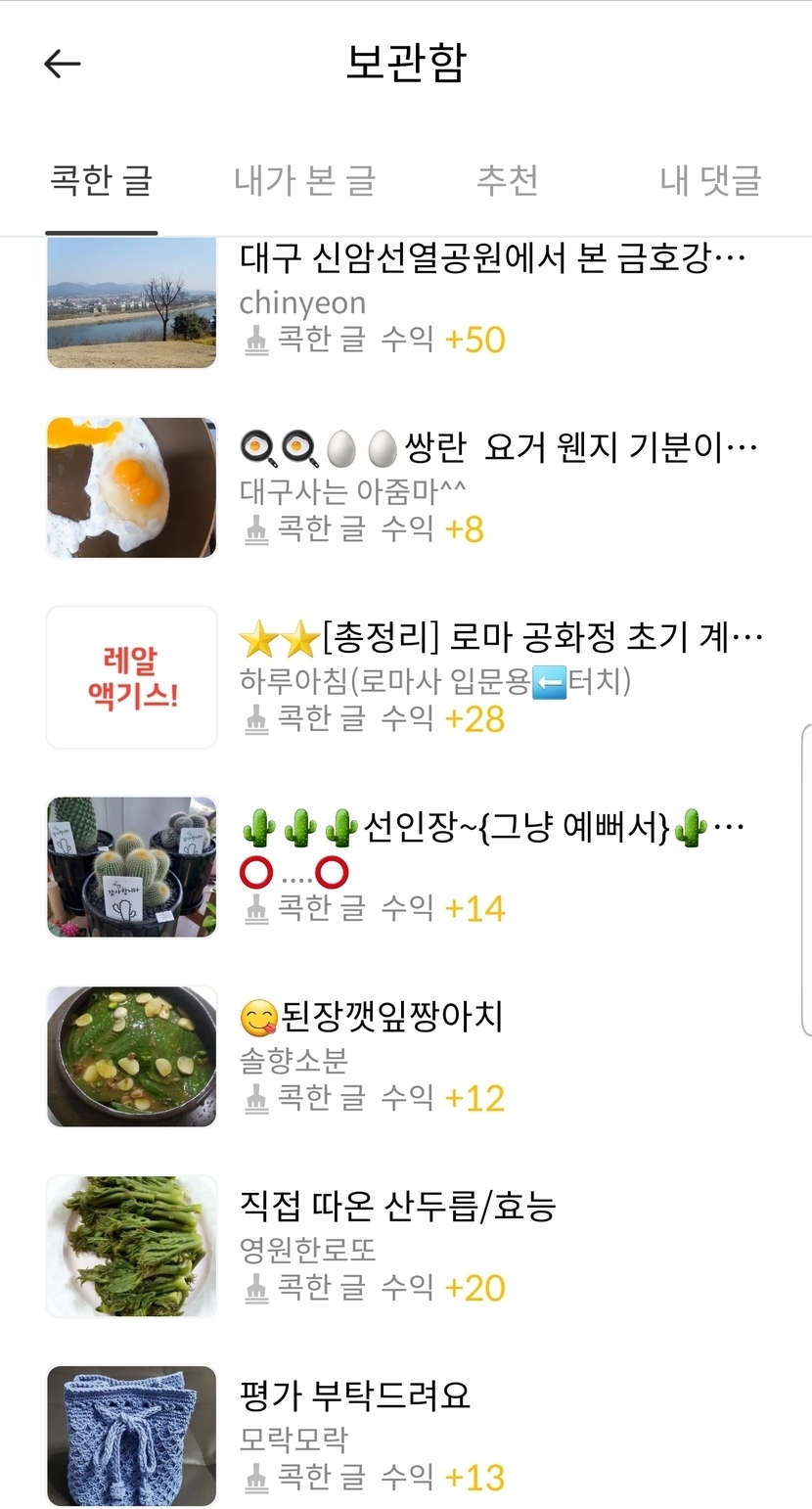Open the 내 댓글 tab
This screenshot has width=812, height=1509.
click(710, 181)
